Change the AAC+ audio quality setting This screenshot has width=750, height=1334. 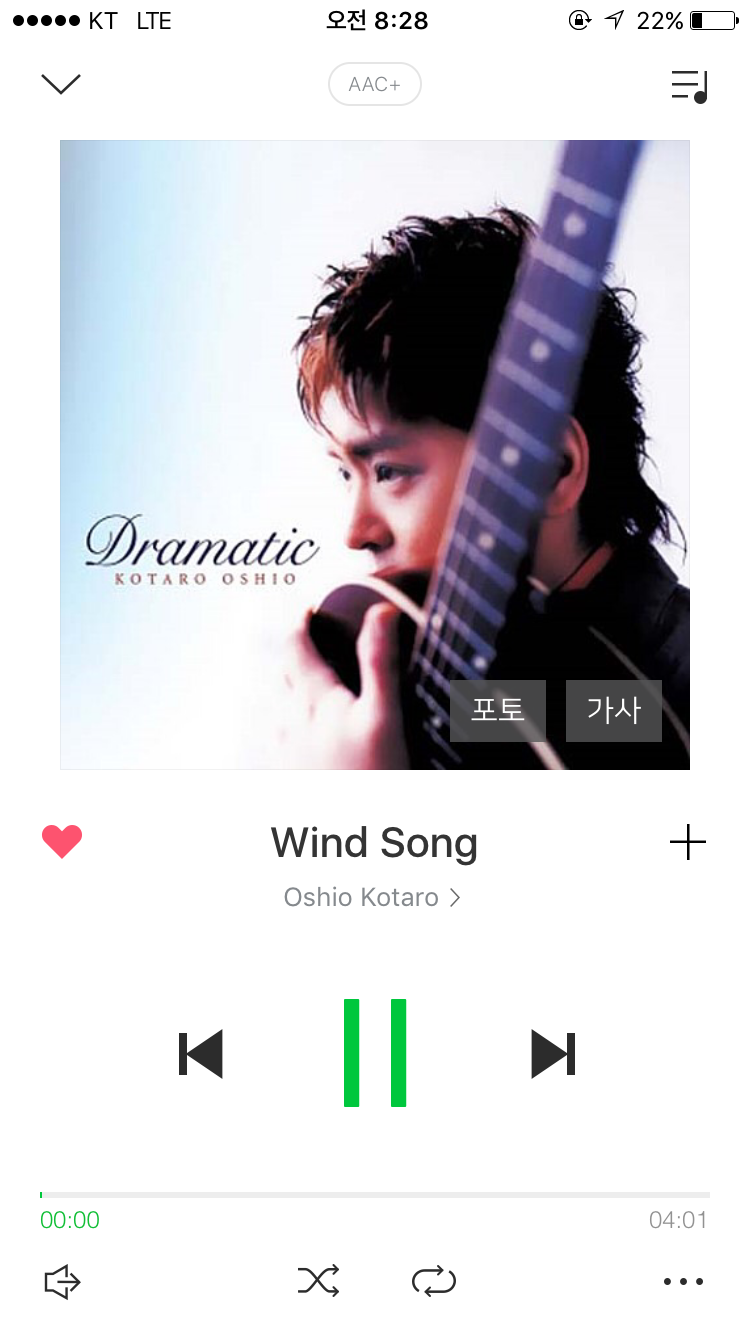[x=374, y=85]
